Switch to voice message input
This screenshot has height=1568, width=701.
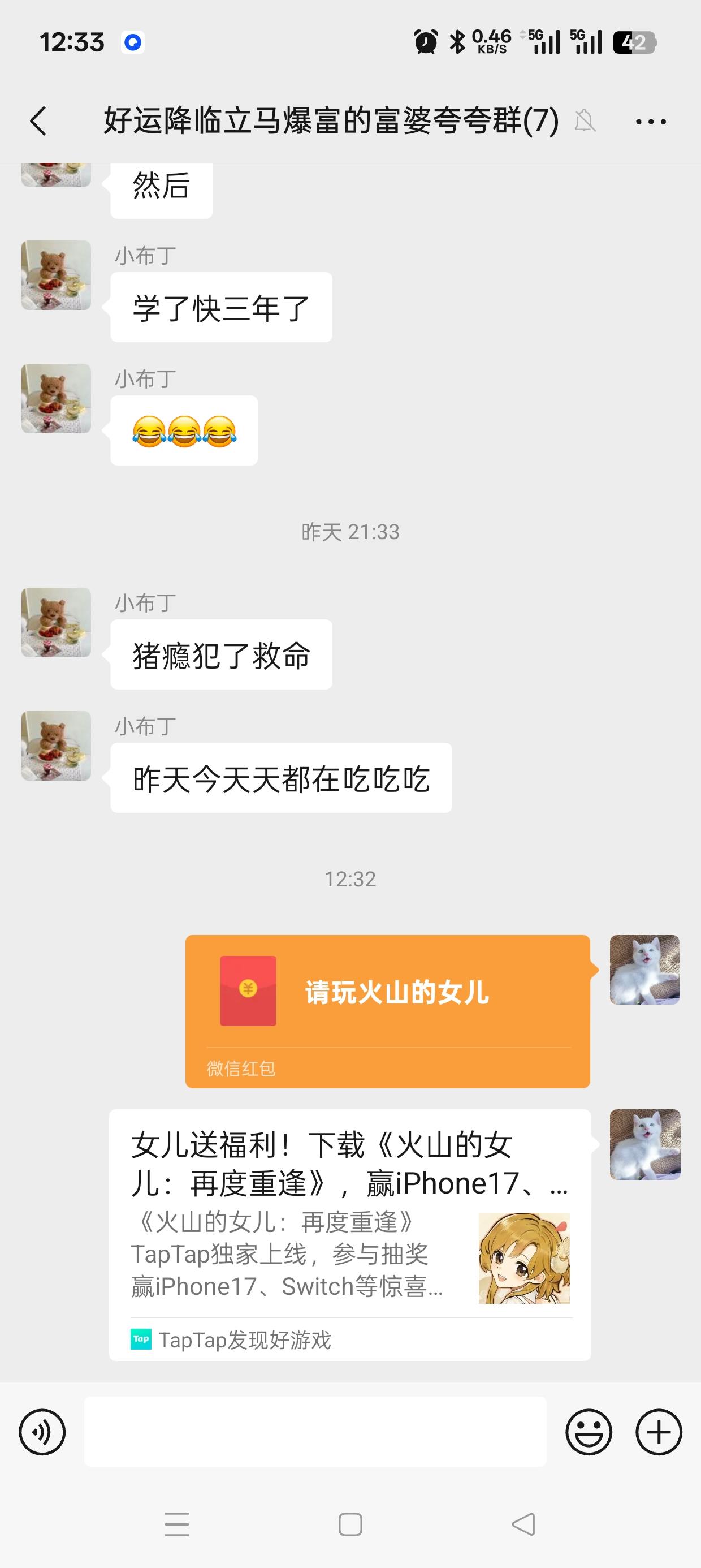pos(42,1432)
